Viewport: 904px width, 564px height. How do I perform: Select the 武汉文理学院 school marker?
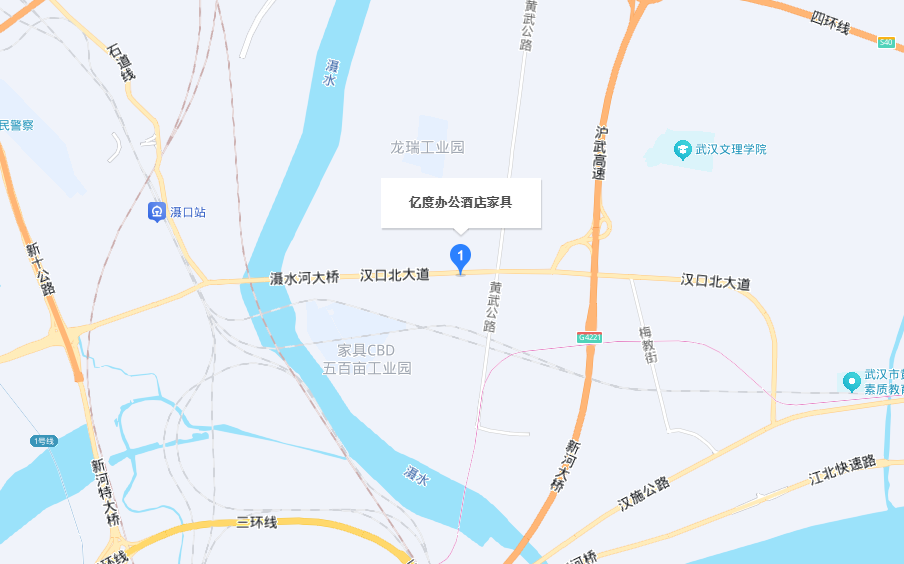click(683, 149)
